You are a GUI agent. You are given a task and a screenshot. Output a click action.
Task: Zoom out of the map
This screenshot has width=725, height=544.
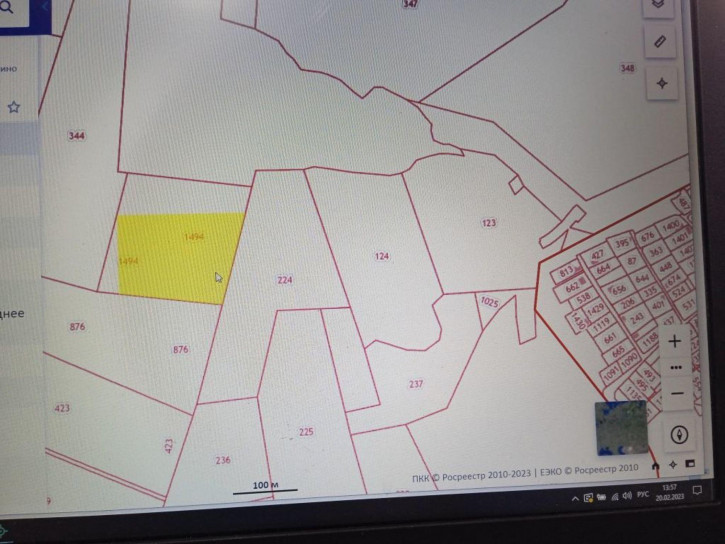[x=674, y=394]
